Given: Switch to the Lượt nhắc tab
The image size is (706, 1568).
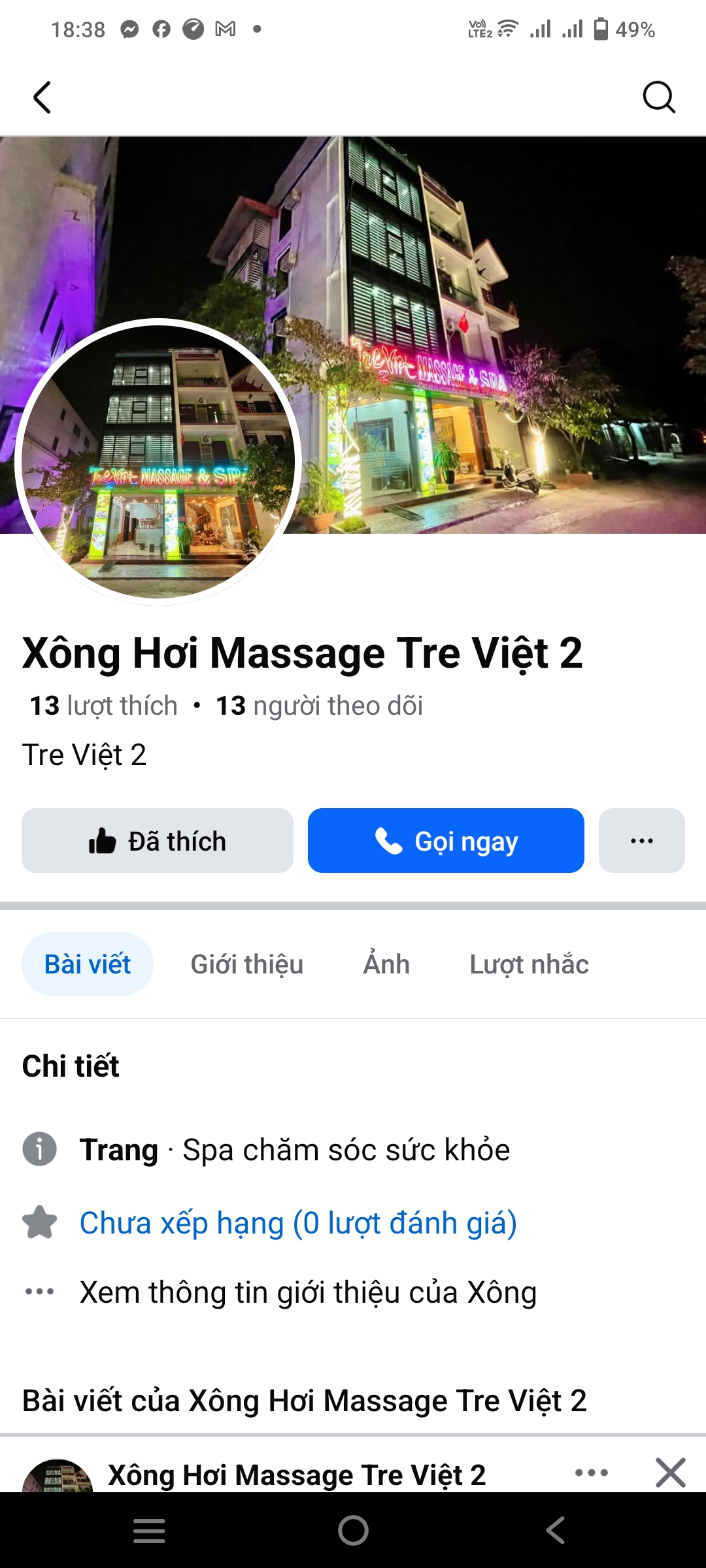Looking at the screenshot, I should (529, 964).
